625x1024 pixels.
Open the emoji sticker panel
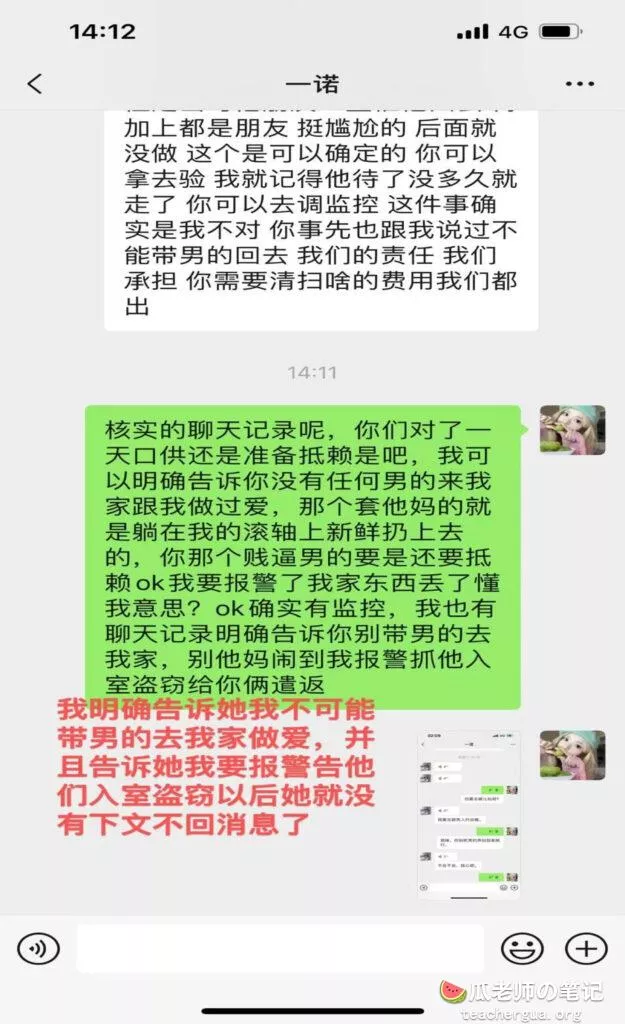click(x=521, y=948)
